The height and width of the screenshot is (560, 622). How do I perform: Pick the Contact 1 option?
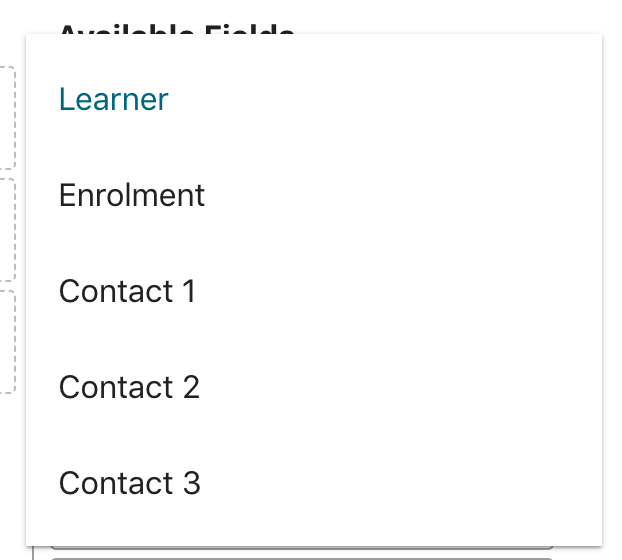pyautogui.click(x=128, y=291)
